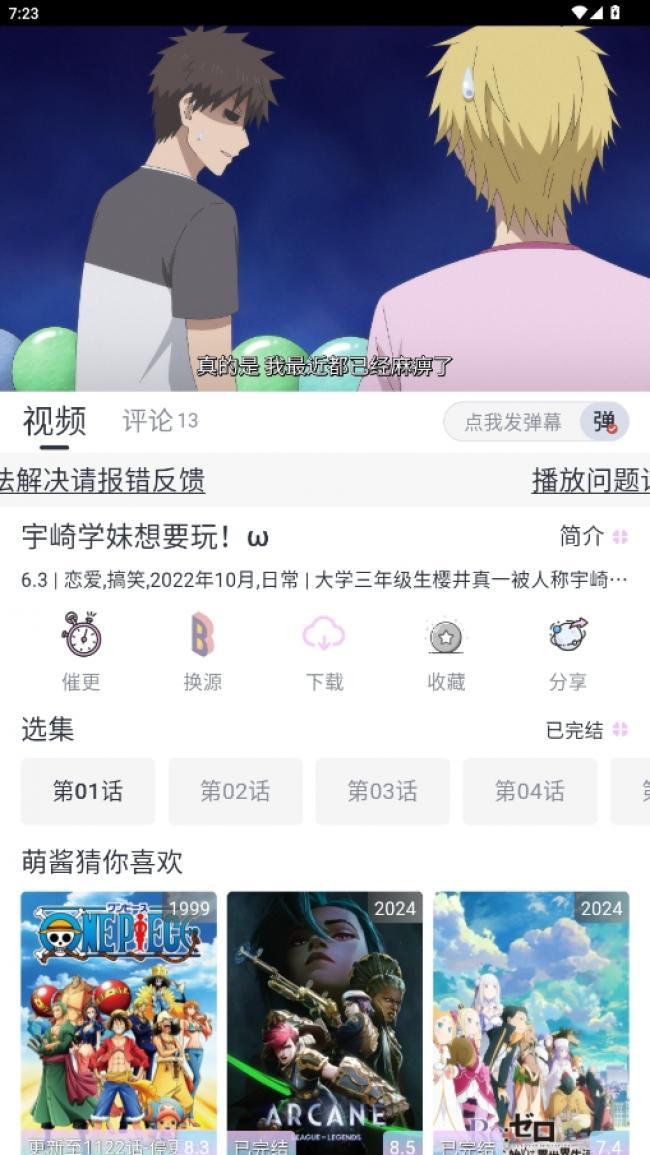Open the 播放问题 scrolling notice link
This screenshot has width=650, height=1155.
tap(590, 480)
